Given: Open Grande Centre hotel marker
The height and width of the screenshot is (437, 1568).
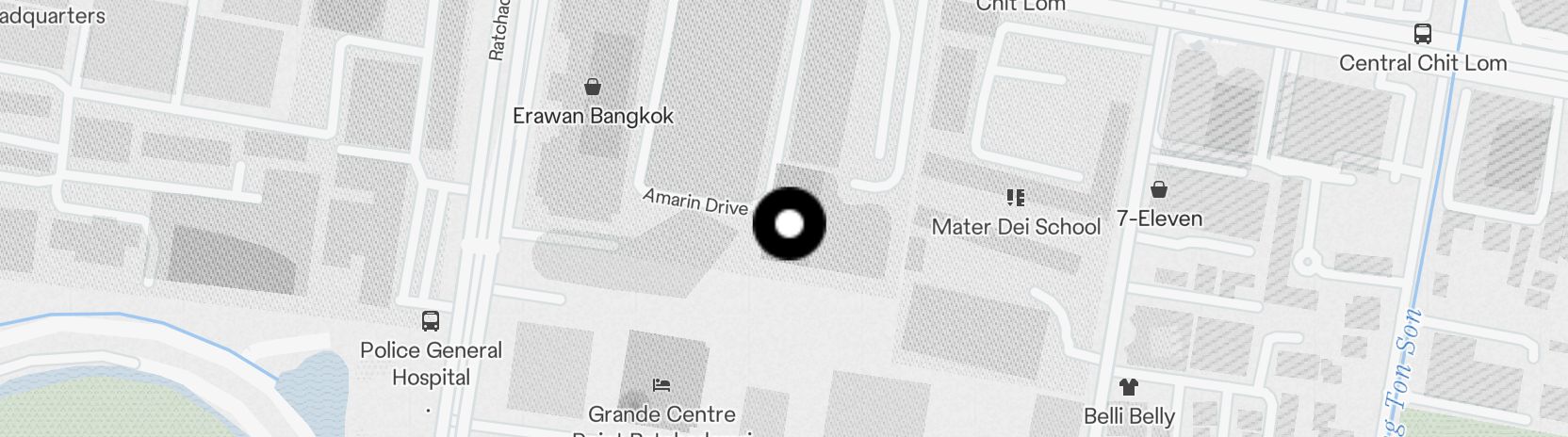Looking at the screenshot, I should pyautogui.click(x=661, y=385).
